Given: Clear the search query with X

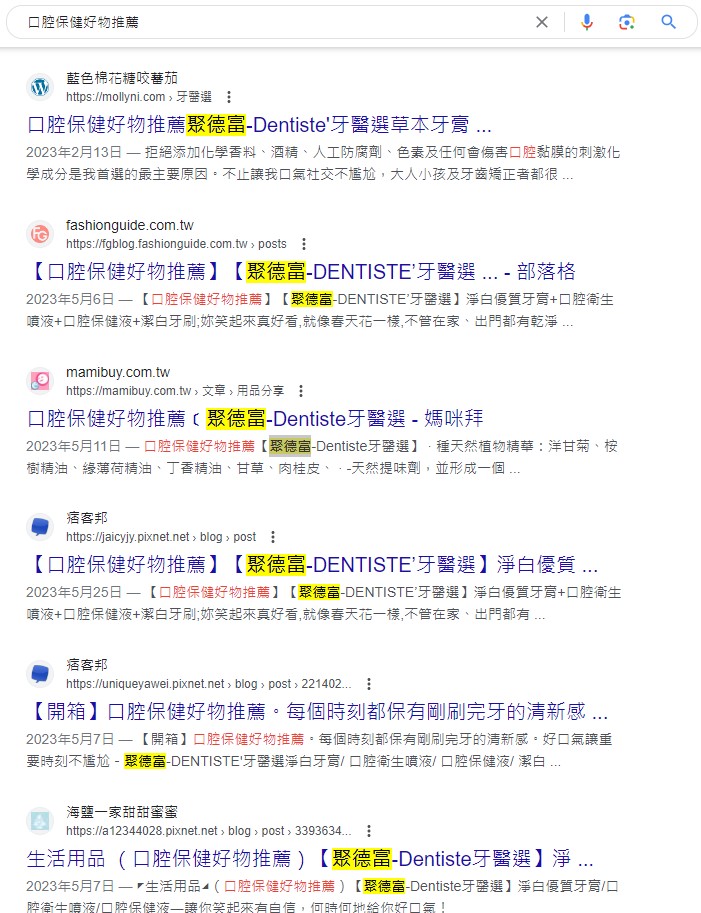Looking at the screenshot, I should 542,22.
